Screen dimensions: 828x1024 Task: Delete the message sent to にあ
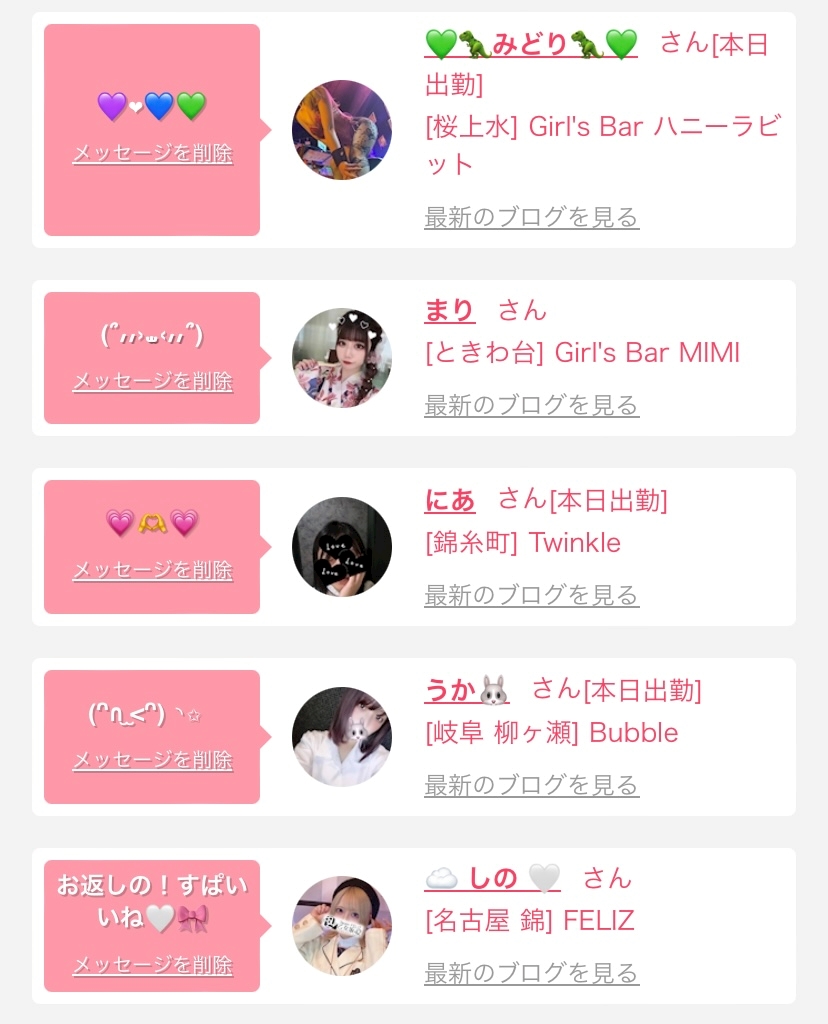pos(153,570)
